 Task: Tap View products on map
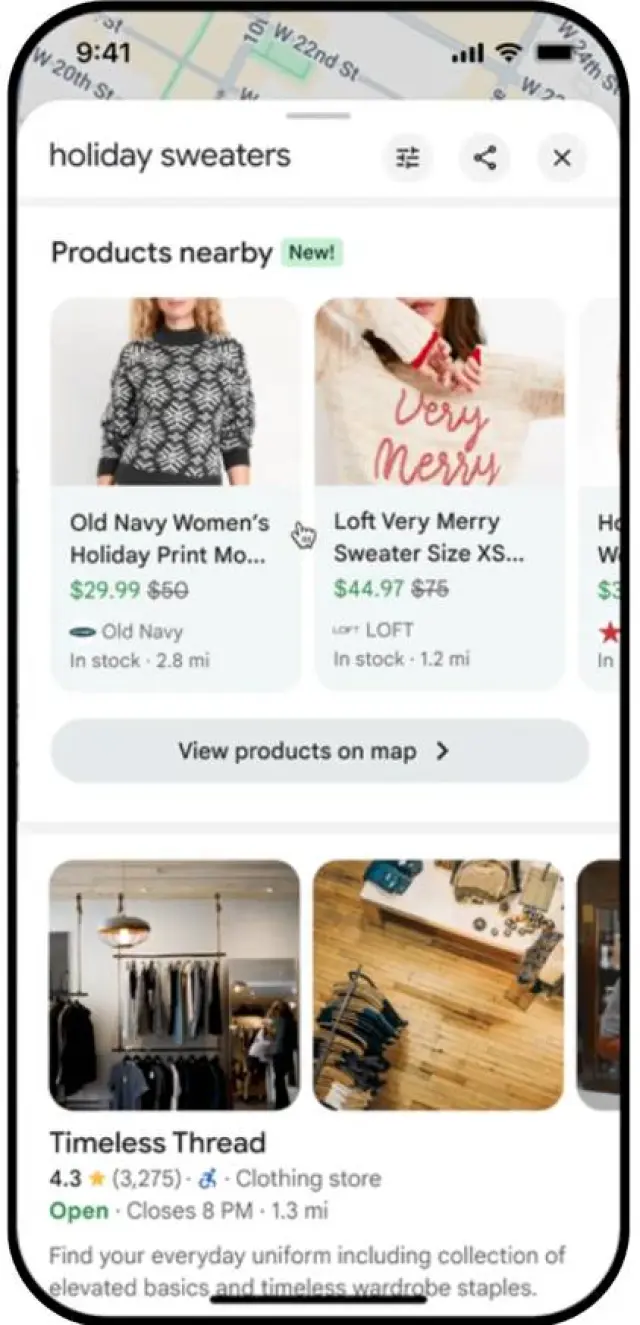pyautogui.click(x=319, y=751)
